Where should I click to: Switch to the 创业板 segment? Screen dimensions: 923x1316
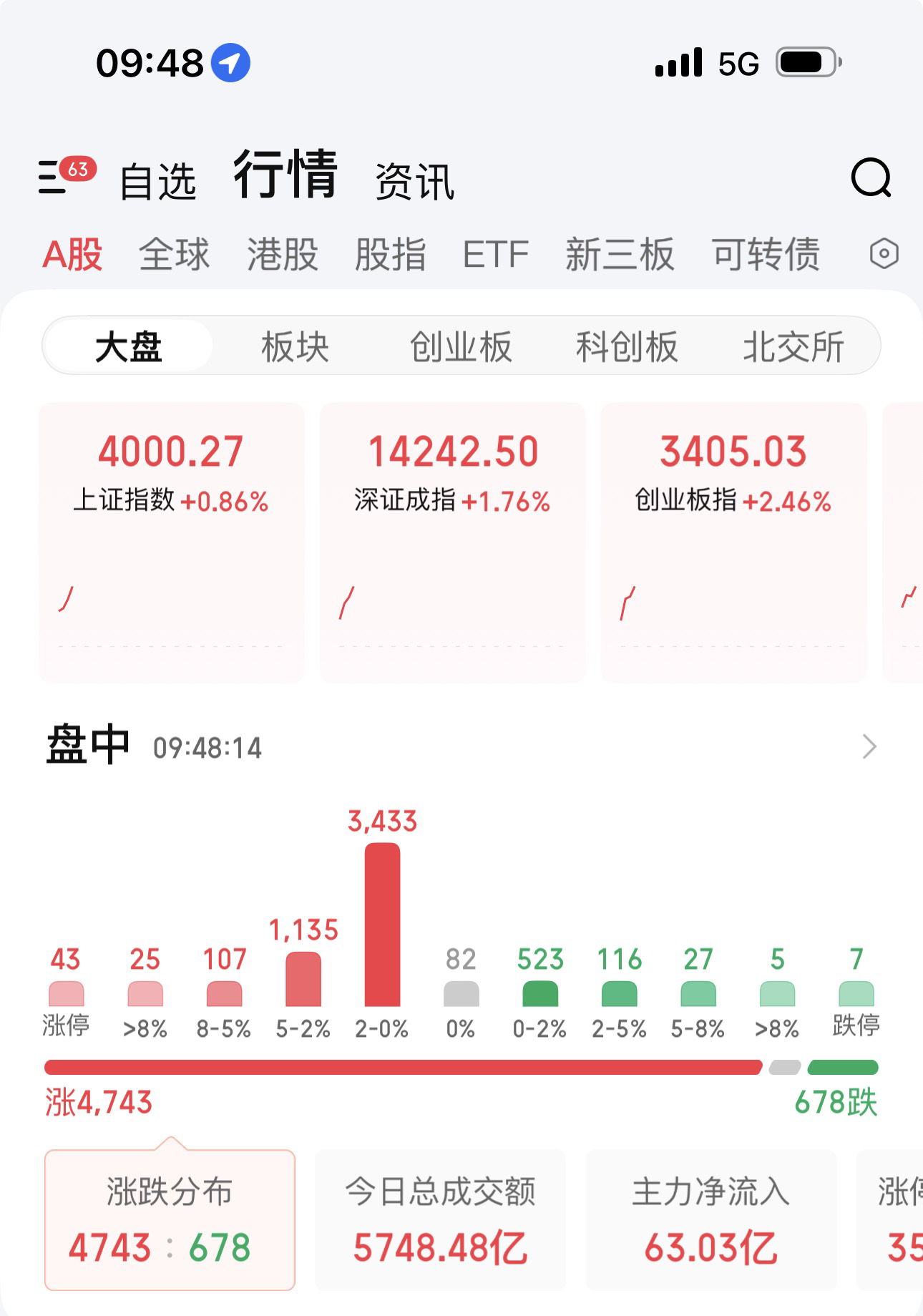pos(461,347)
